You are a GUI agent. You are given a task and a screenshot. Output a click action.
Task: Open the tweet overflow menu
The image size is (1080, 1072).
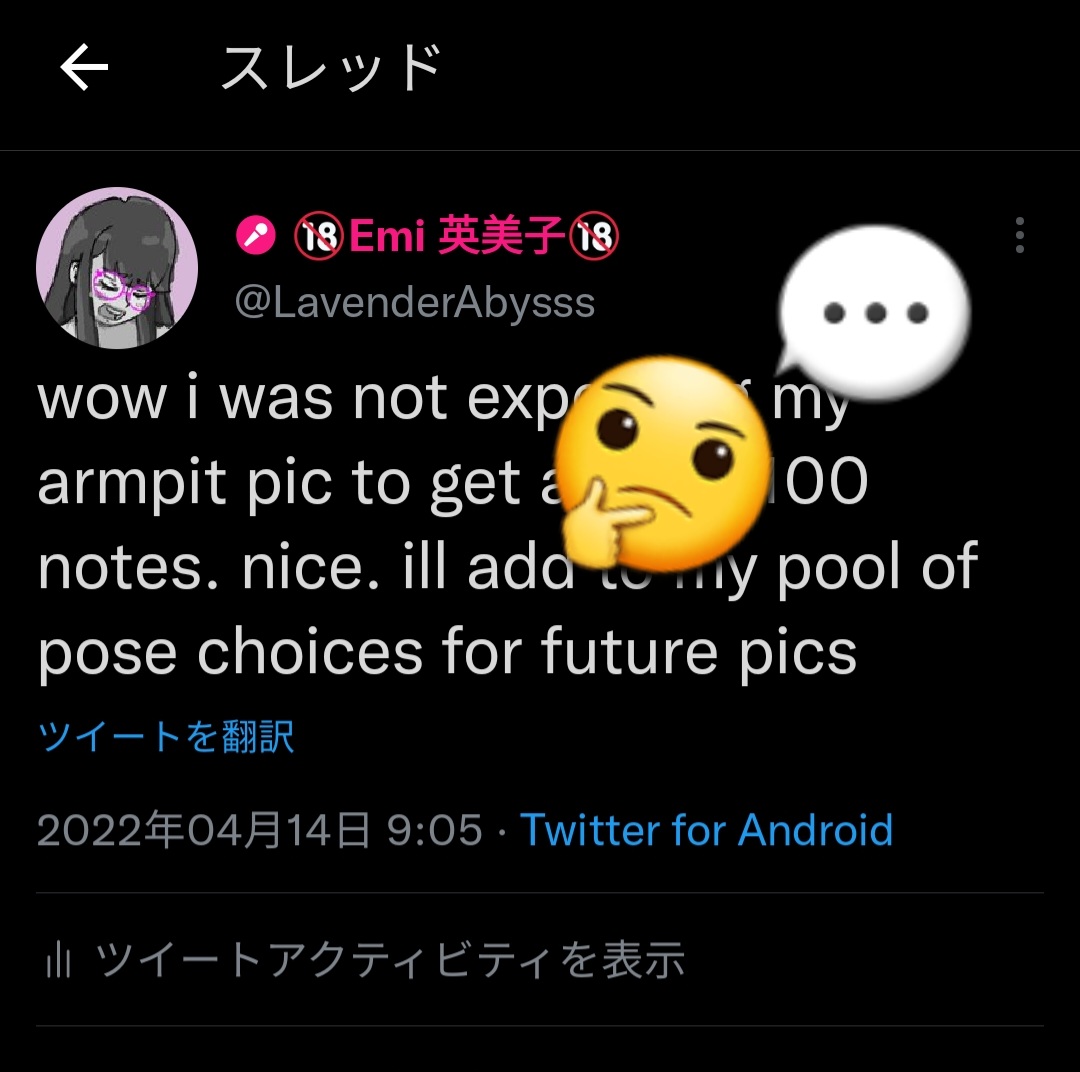1019,235
